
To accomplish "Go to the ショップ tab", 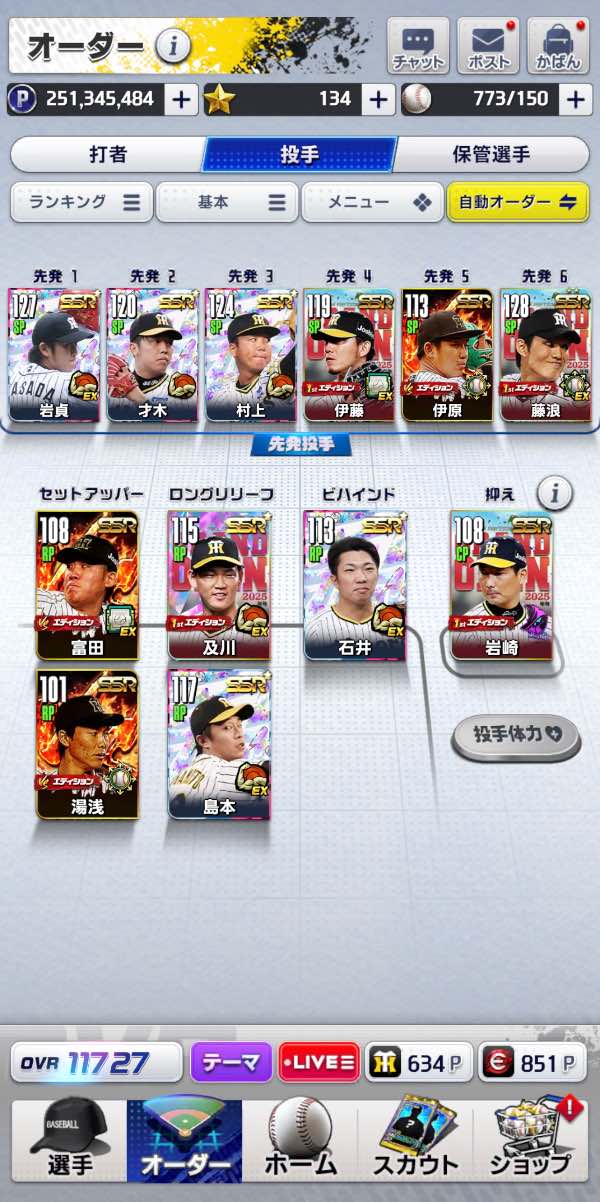I will click(x=531, y=1141).
